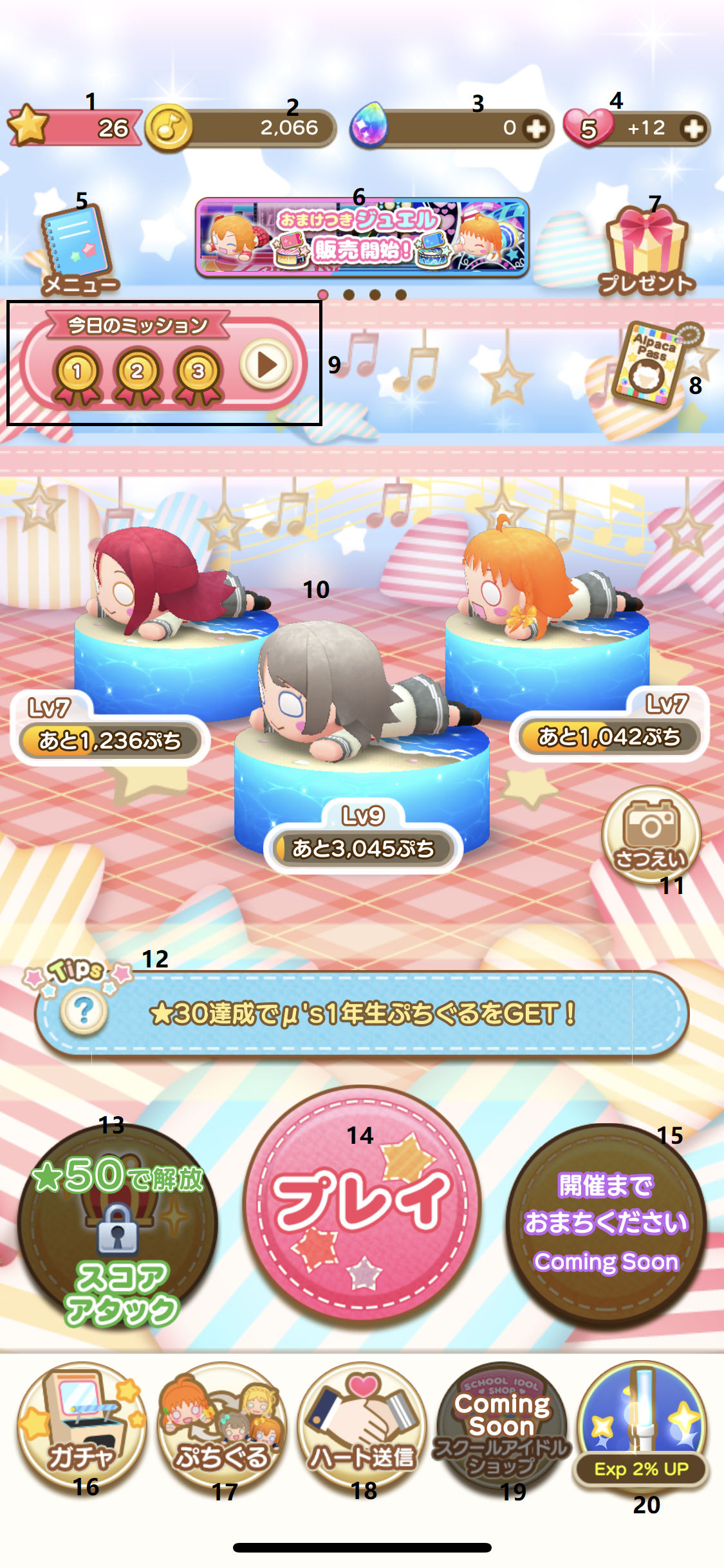Tap the arrow in 今日のミッション
Image resolution: width=724 pixels, height=1568 pixels.
(x=266, y=365)
